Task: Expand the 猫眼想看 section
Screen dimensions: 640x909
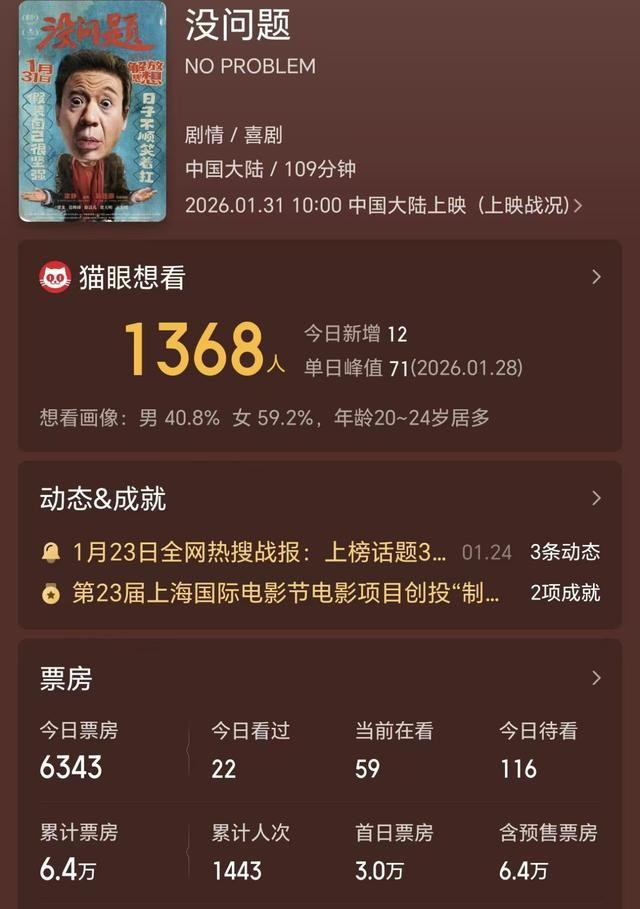Action: tap(596, 277)
